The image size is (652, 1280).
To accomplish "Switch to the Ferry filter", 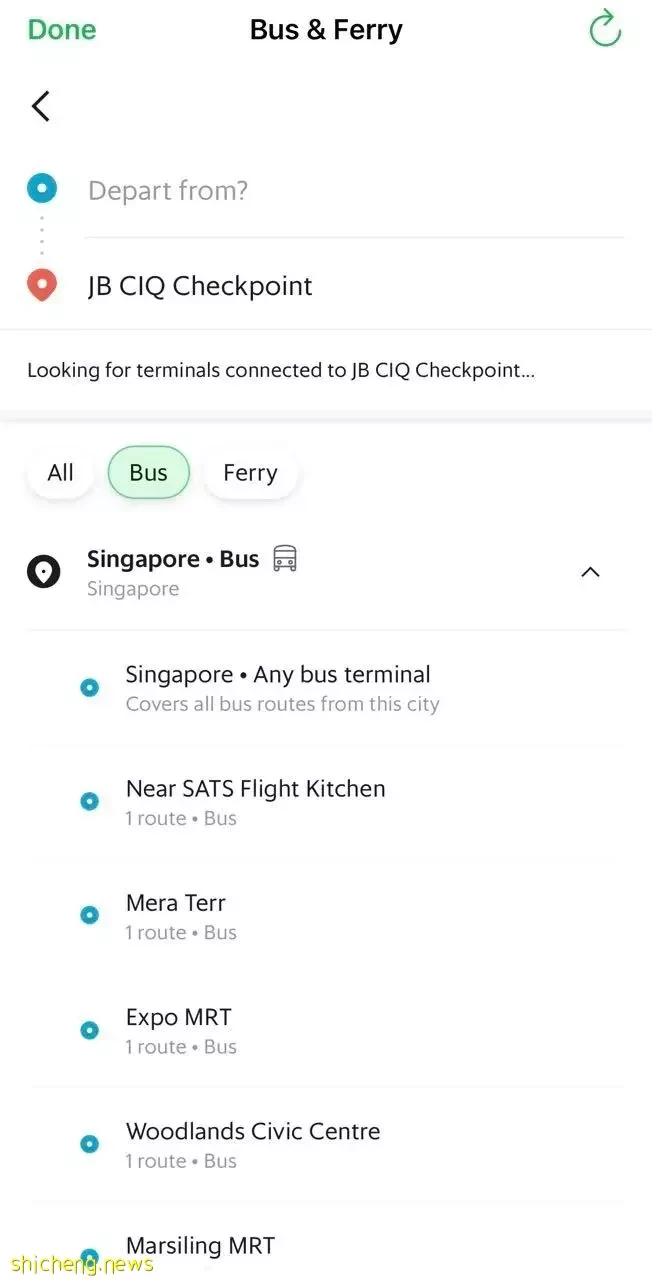I will pos(250,473).
